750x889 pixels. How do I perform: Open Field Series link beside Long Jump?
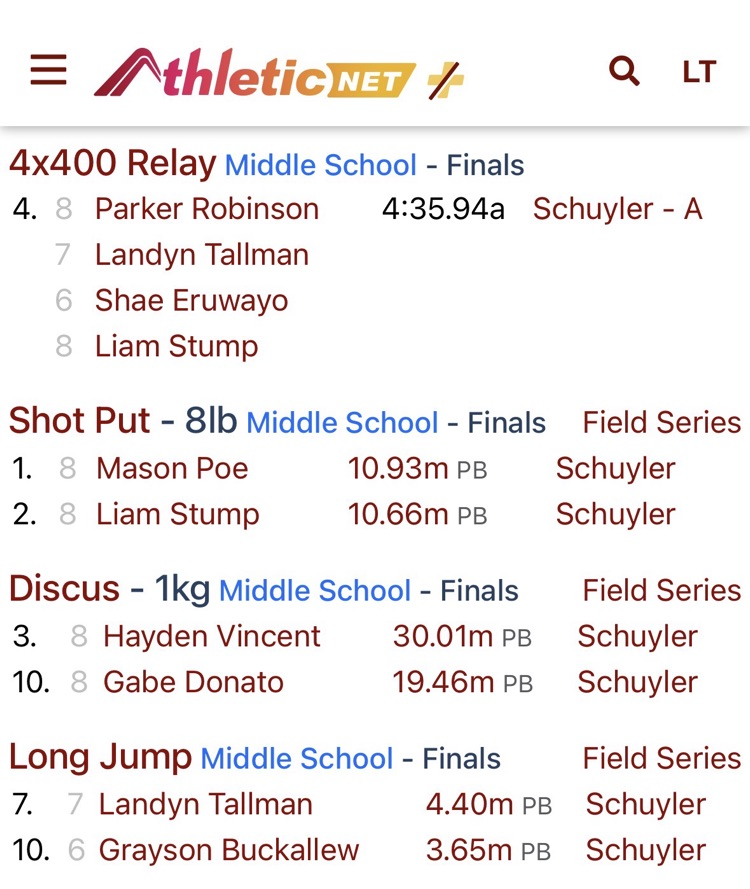coord(662,758)
